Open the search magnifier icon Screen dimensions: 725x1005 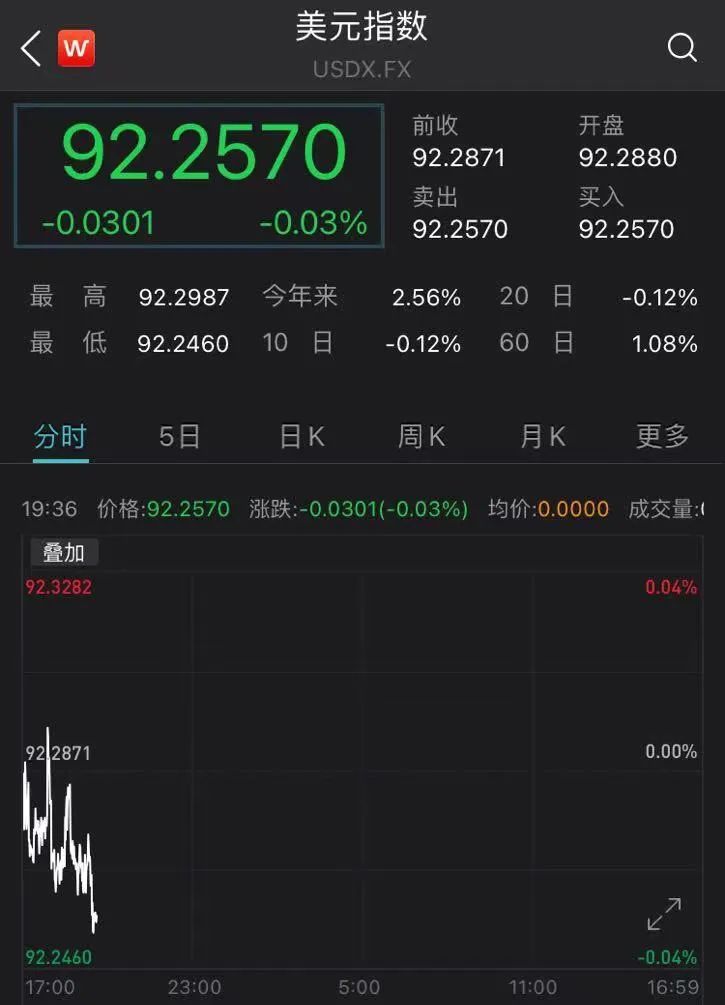click(x=682, y=47)
